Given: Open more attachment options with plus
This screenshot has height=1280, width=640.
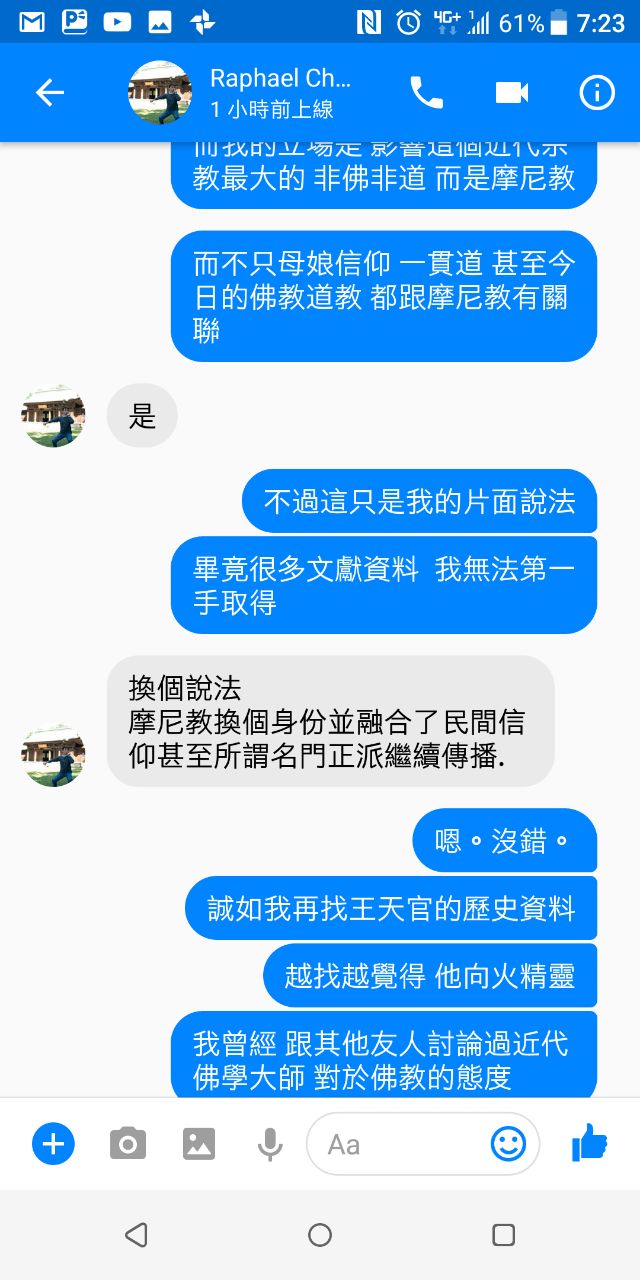Looking at the screenshot, I should (53, 1143).
